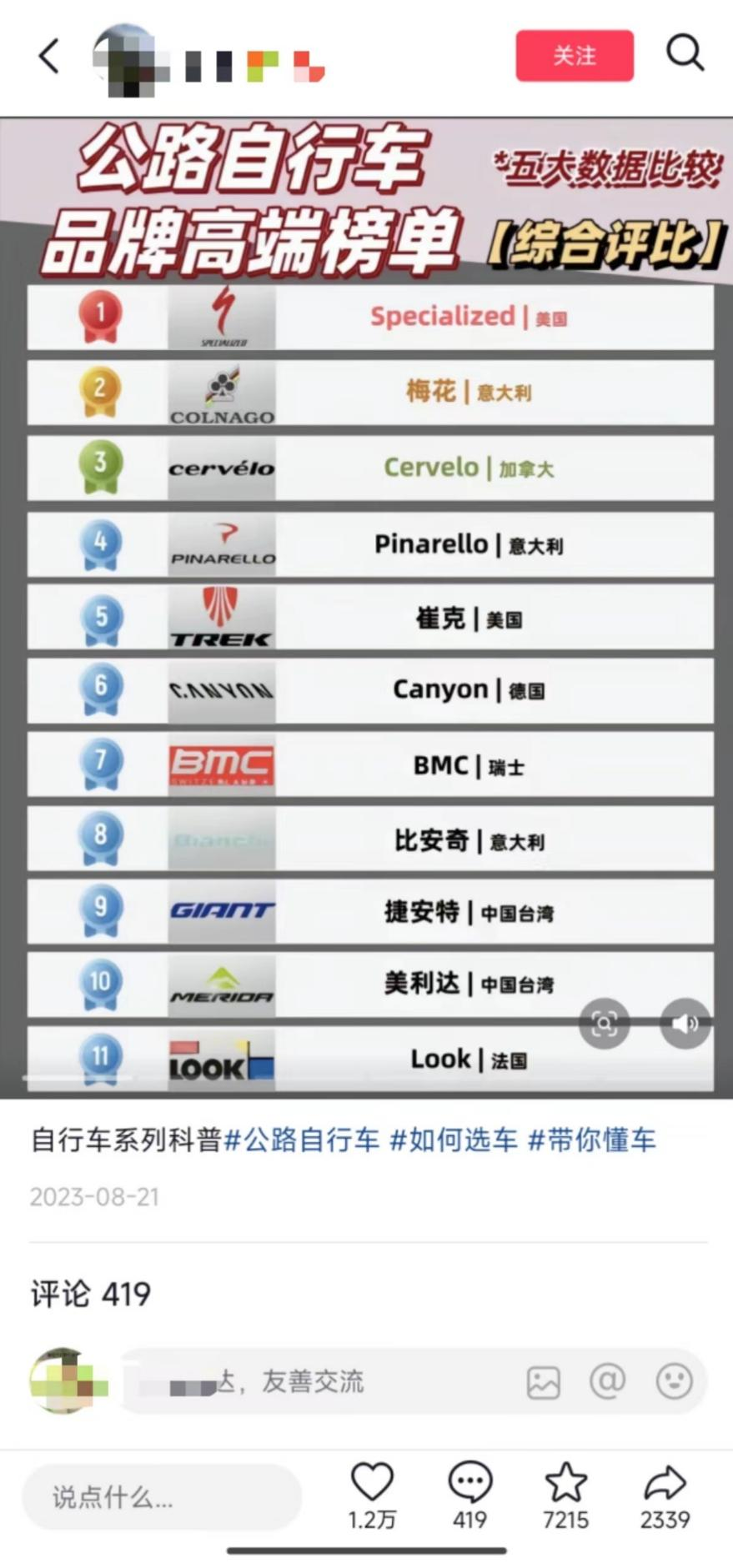Tap the image recognition scan icon
Image resolution: width=733 pixels, height=1568 pixels.
604,1023
